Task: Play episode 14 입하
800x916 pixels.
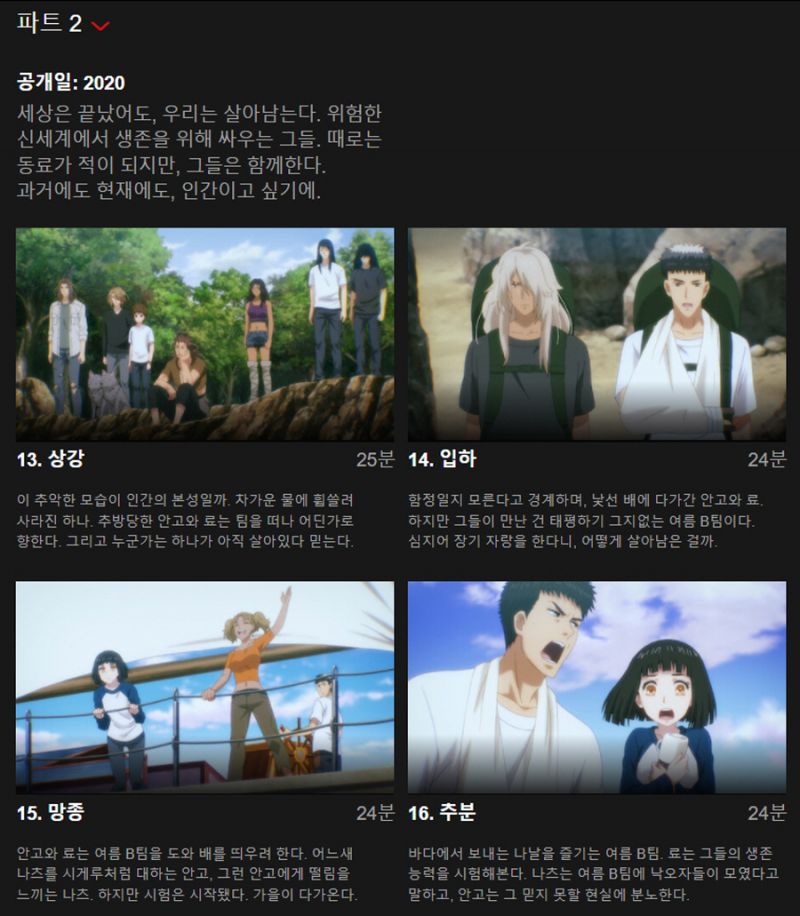Action: (596, 334)
